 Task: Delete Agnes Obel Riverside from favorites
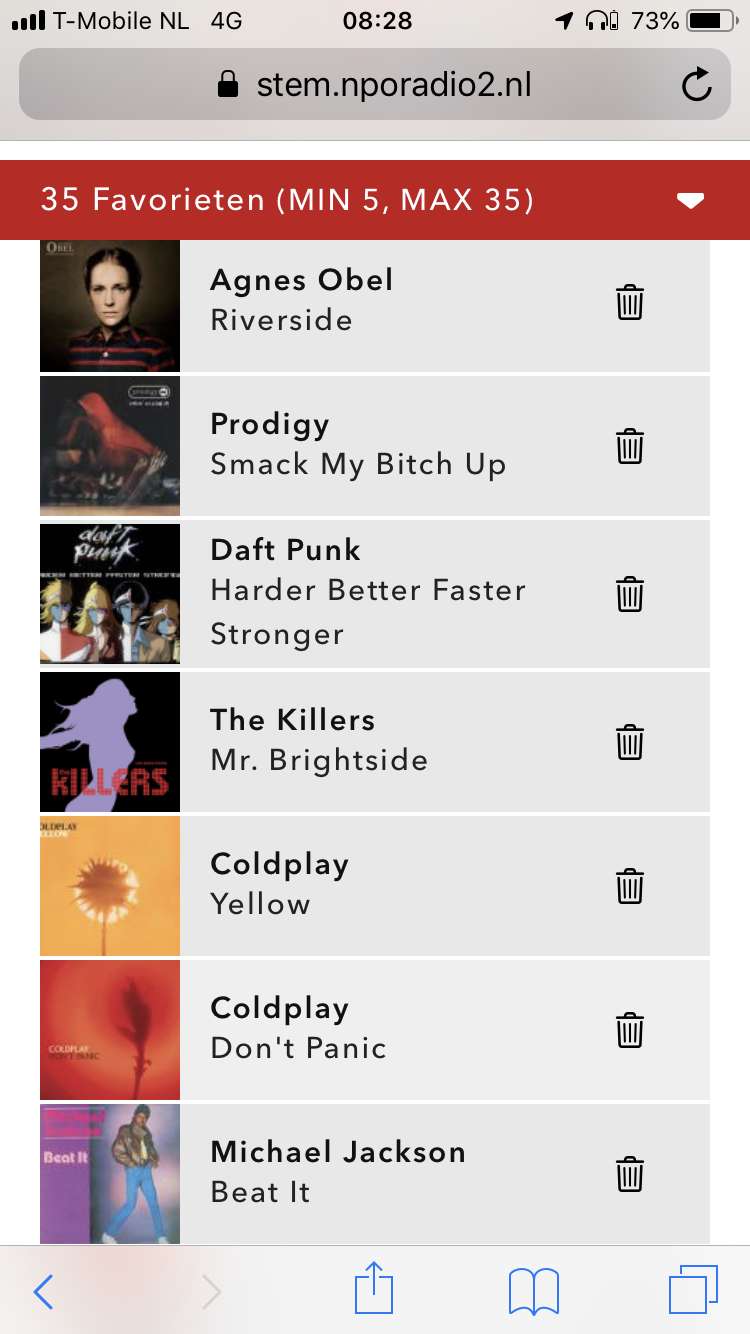630,301
